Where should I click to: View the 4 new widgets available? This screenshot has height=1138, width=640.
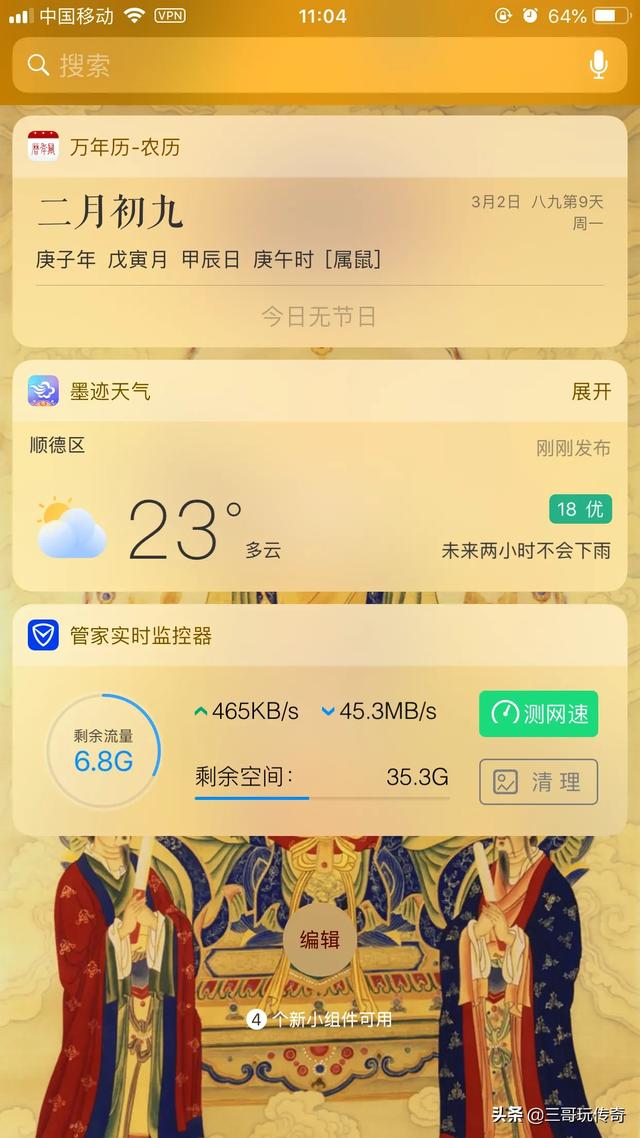pyautogui.click(x=319, y=1019)
